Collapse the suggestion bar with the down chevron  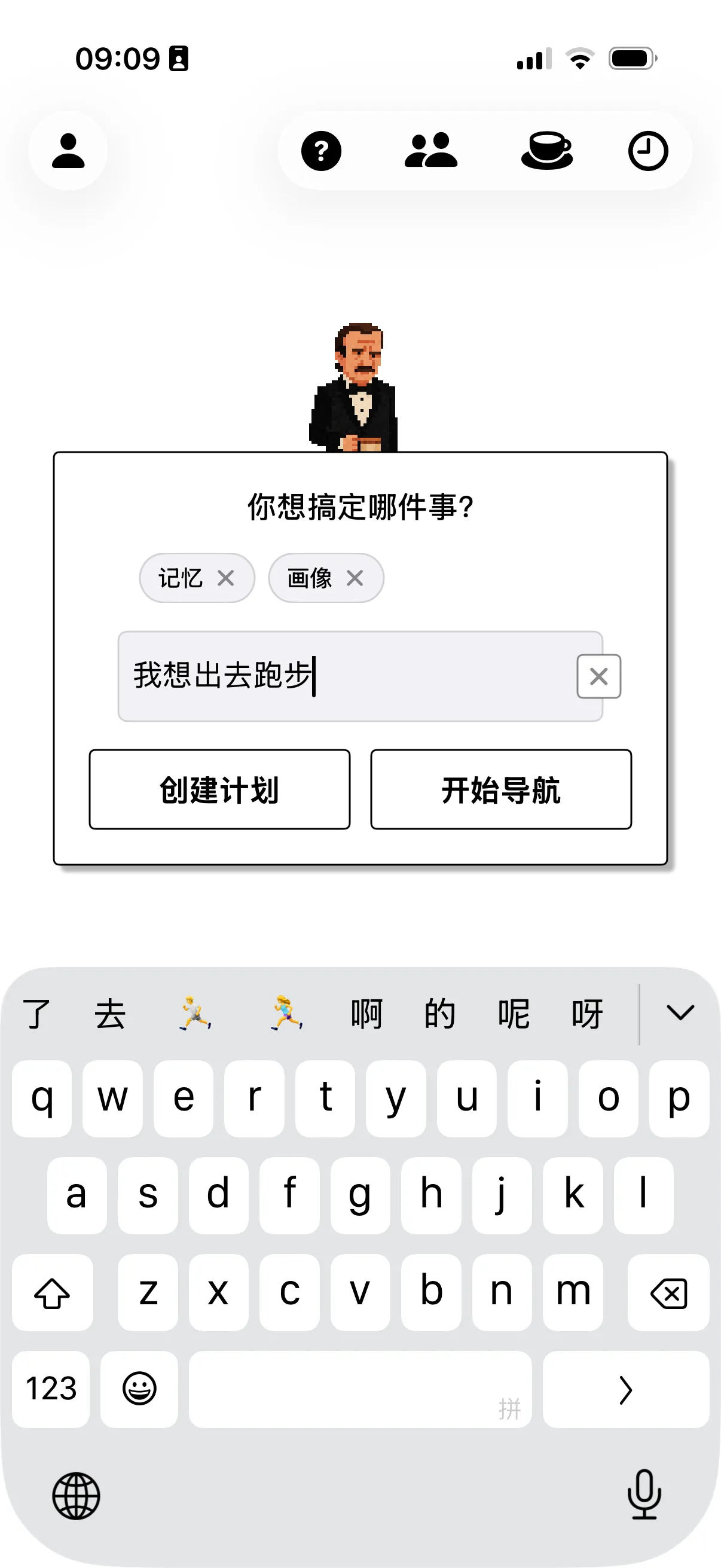tap(680, 1010)
